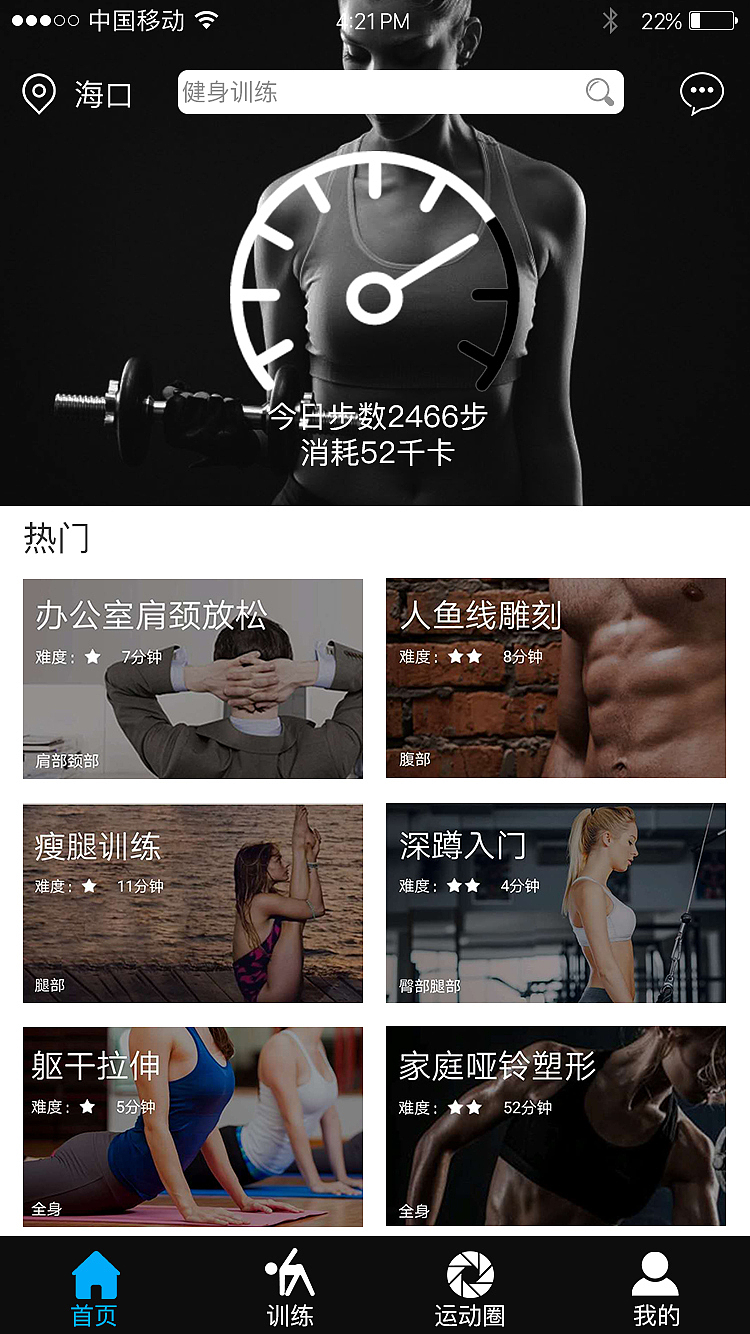Tap the 健身训练 search input field
The image size is (750, 1334).
(350, 92)
